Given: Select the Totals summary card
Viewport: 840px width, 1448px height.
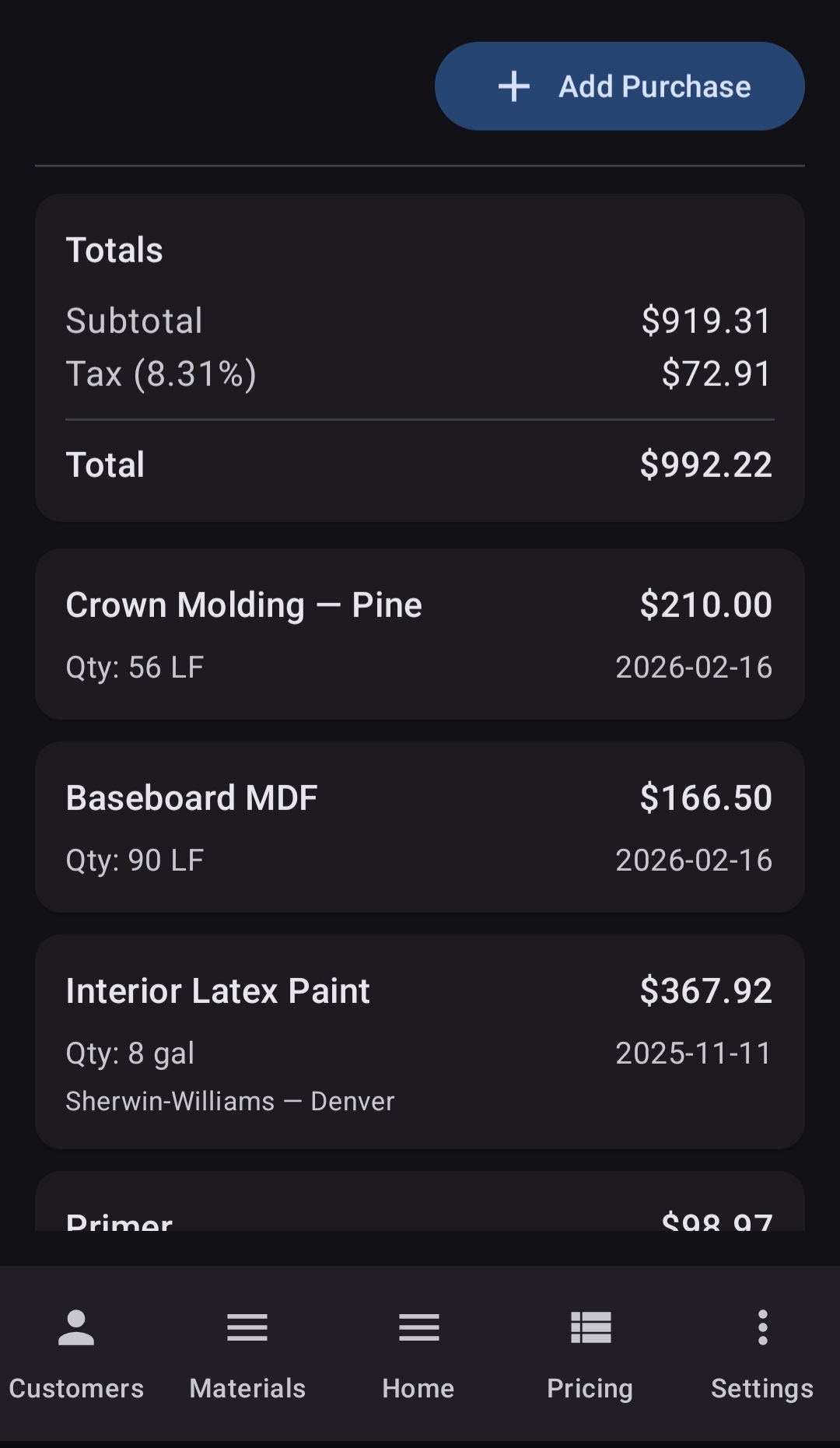Looking at the screenshot, I should (x=420, y=354).
